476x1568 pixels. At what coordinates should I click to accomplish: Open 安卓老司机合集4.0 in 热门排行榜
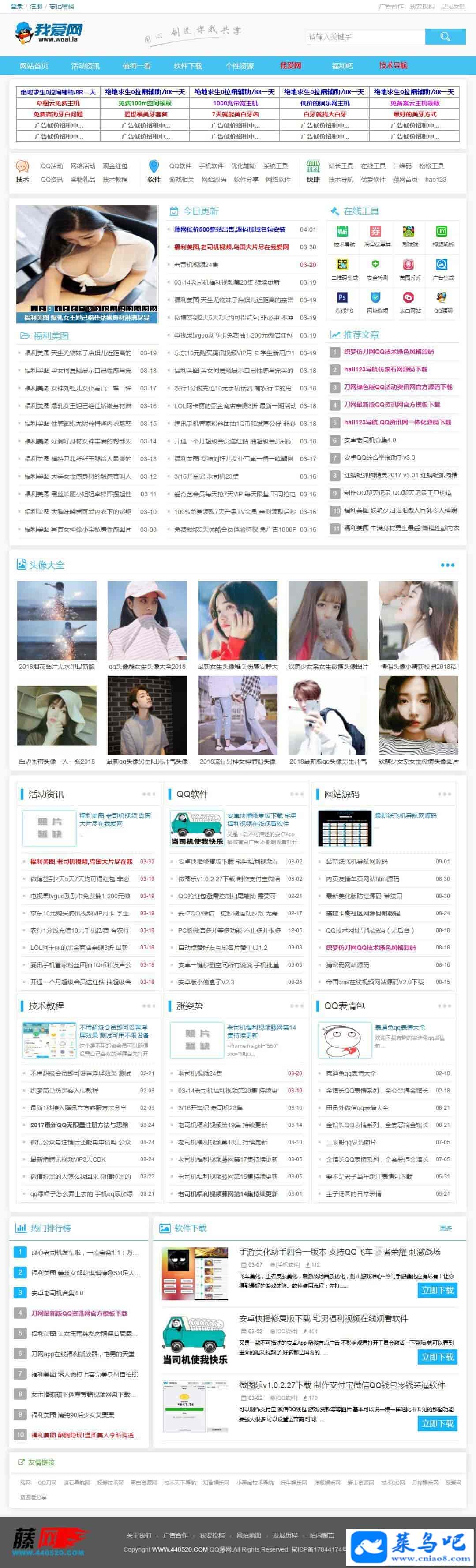(x=57, y=1292)
